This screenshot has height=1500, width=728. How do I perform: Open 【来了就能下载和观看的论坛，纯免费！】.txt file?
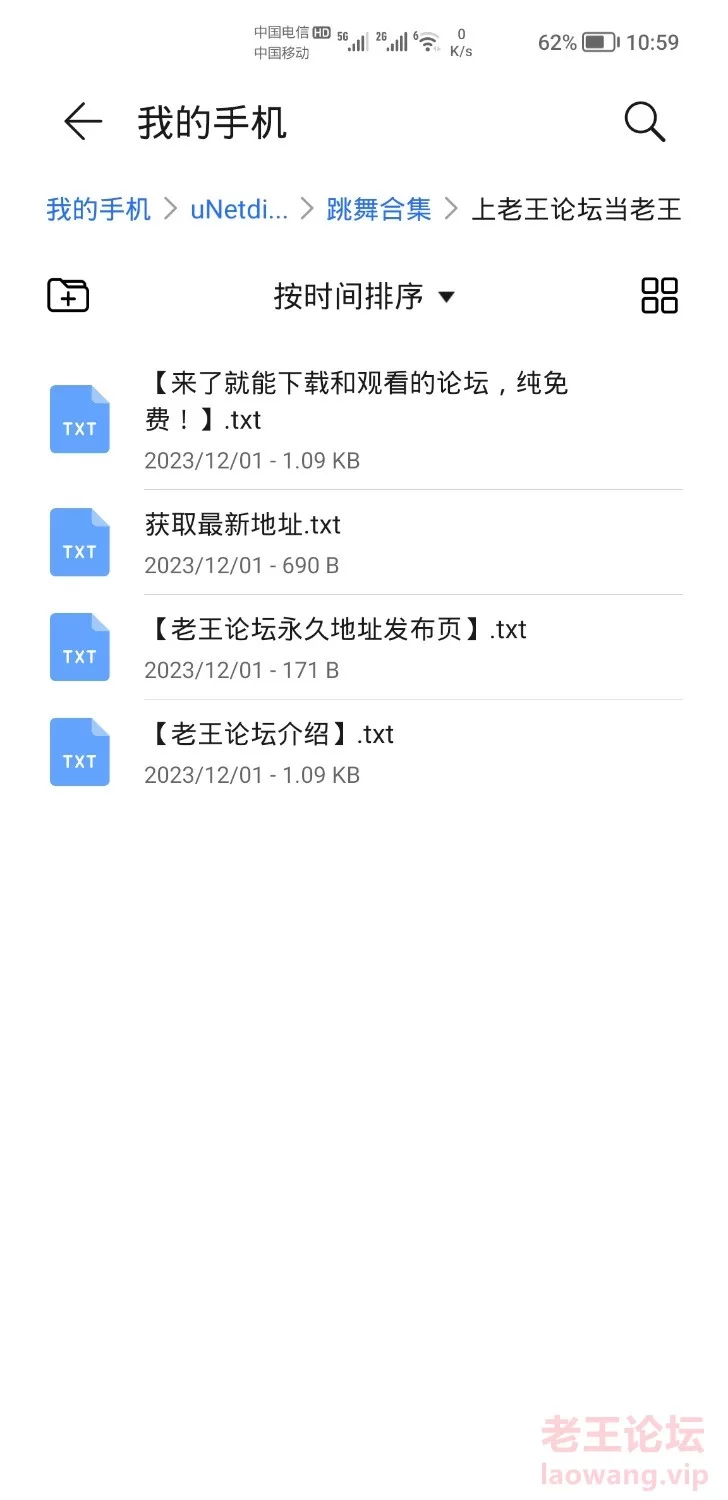(364, 419)
